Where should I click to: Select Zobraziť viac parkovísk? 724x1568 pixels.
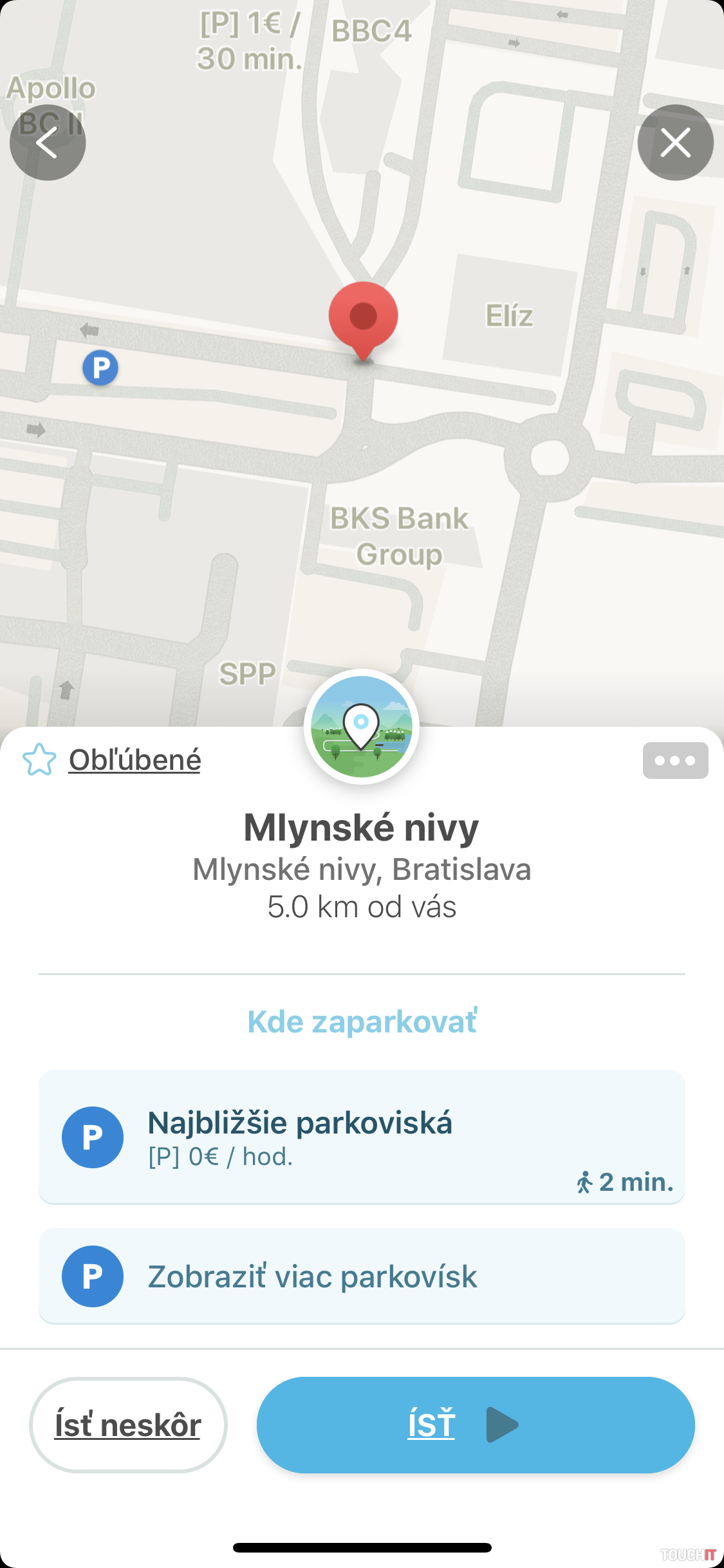pos(362,1276)
